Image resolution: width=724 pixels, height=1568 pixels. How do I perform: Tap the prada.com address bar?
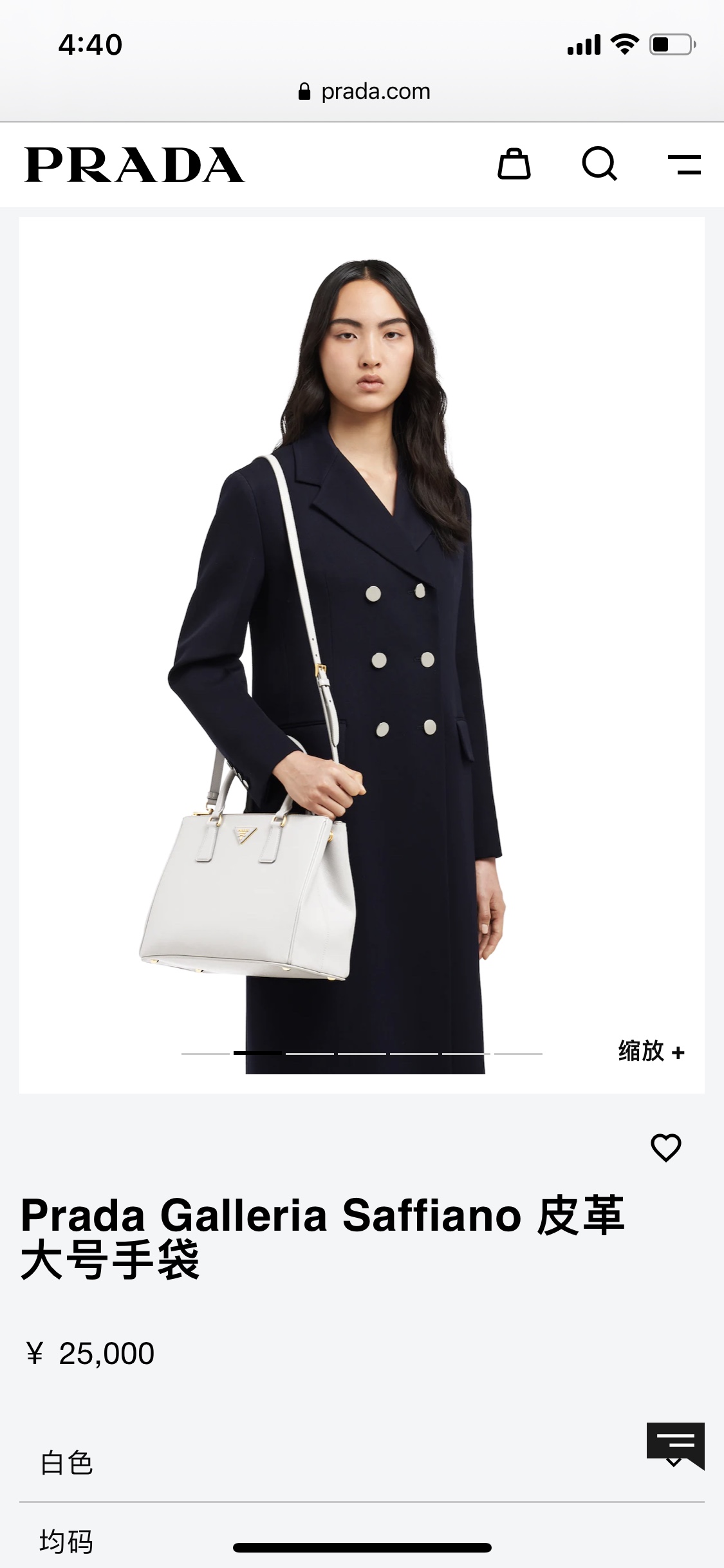click(x=364, y=91)
